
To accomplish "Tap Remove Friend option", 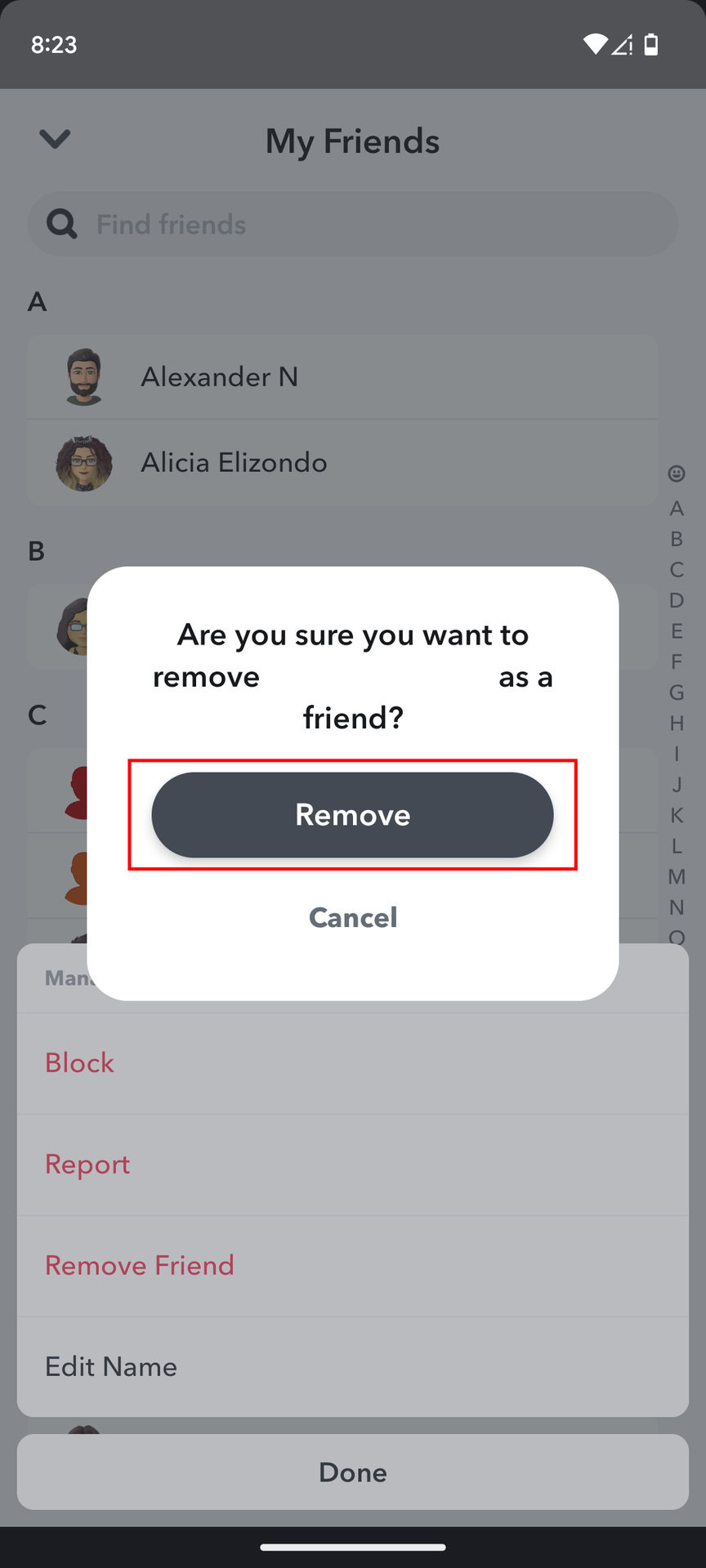I will [140, 1265].
